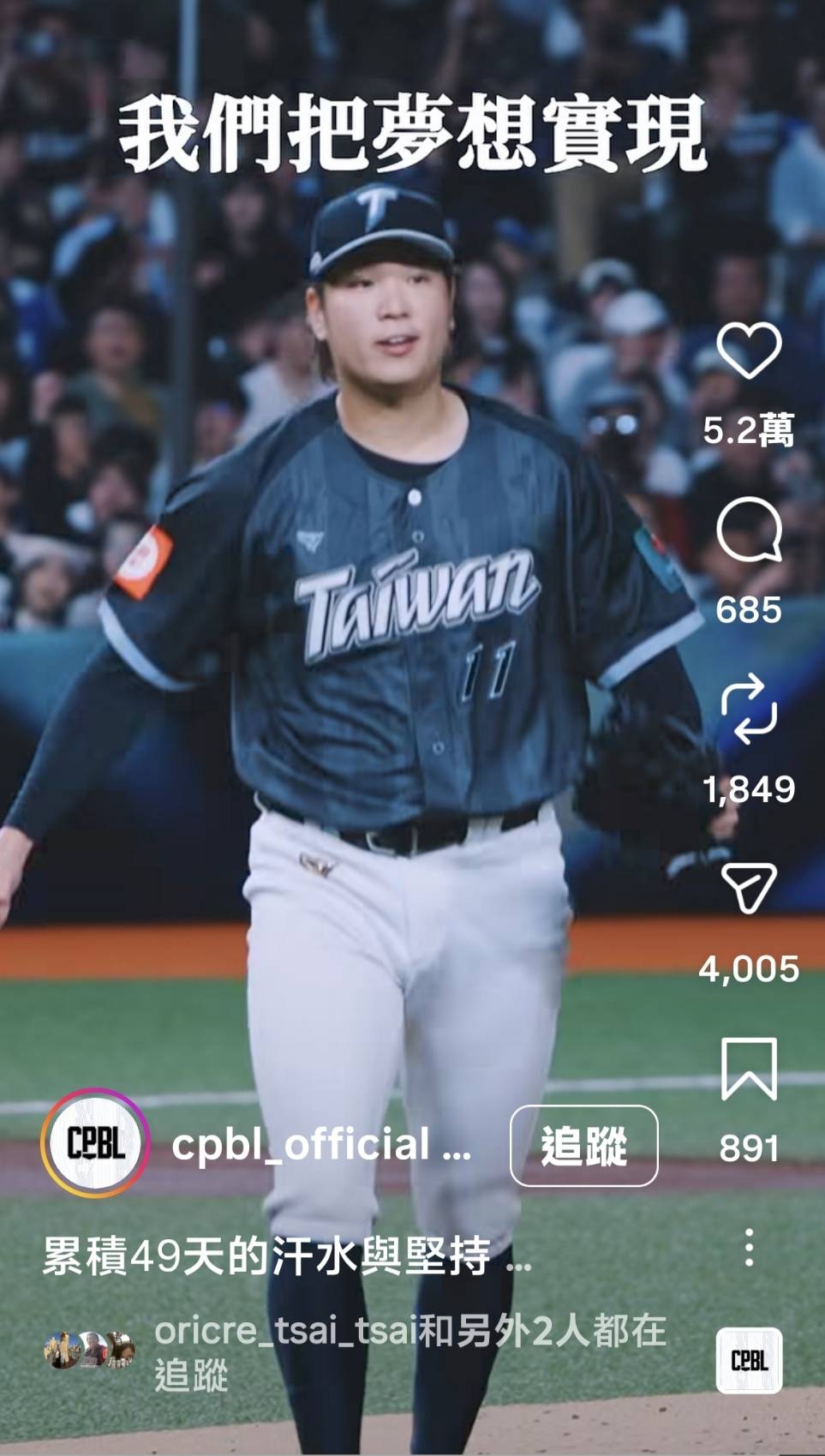Viewport: 825px width, 1456px height.
Task: View followers including oricre_tsai_tsai
Action: coord(410,1352)
